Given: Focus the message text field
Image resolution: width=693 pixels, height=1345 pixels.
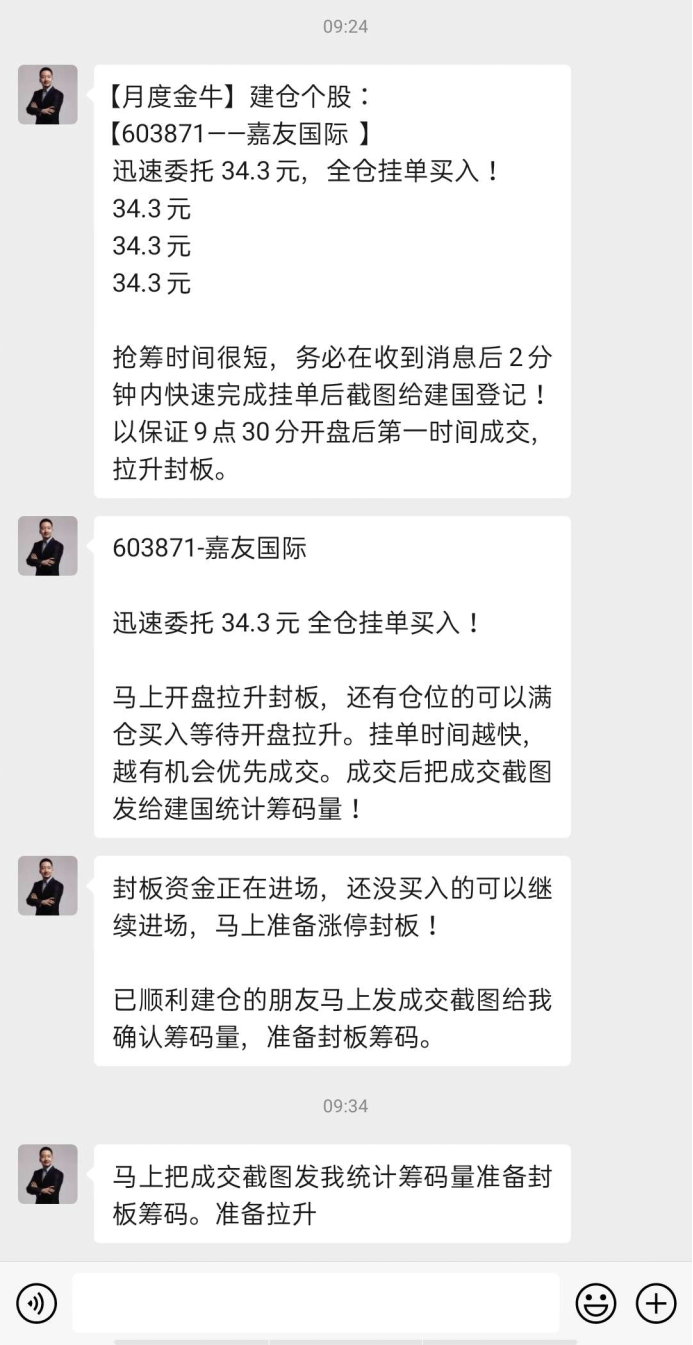Looking at the screenshot, I should [315, 1303].
